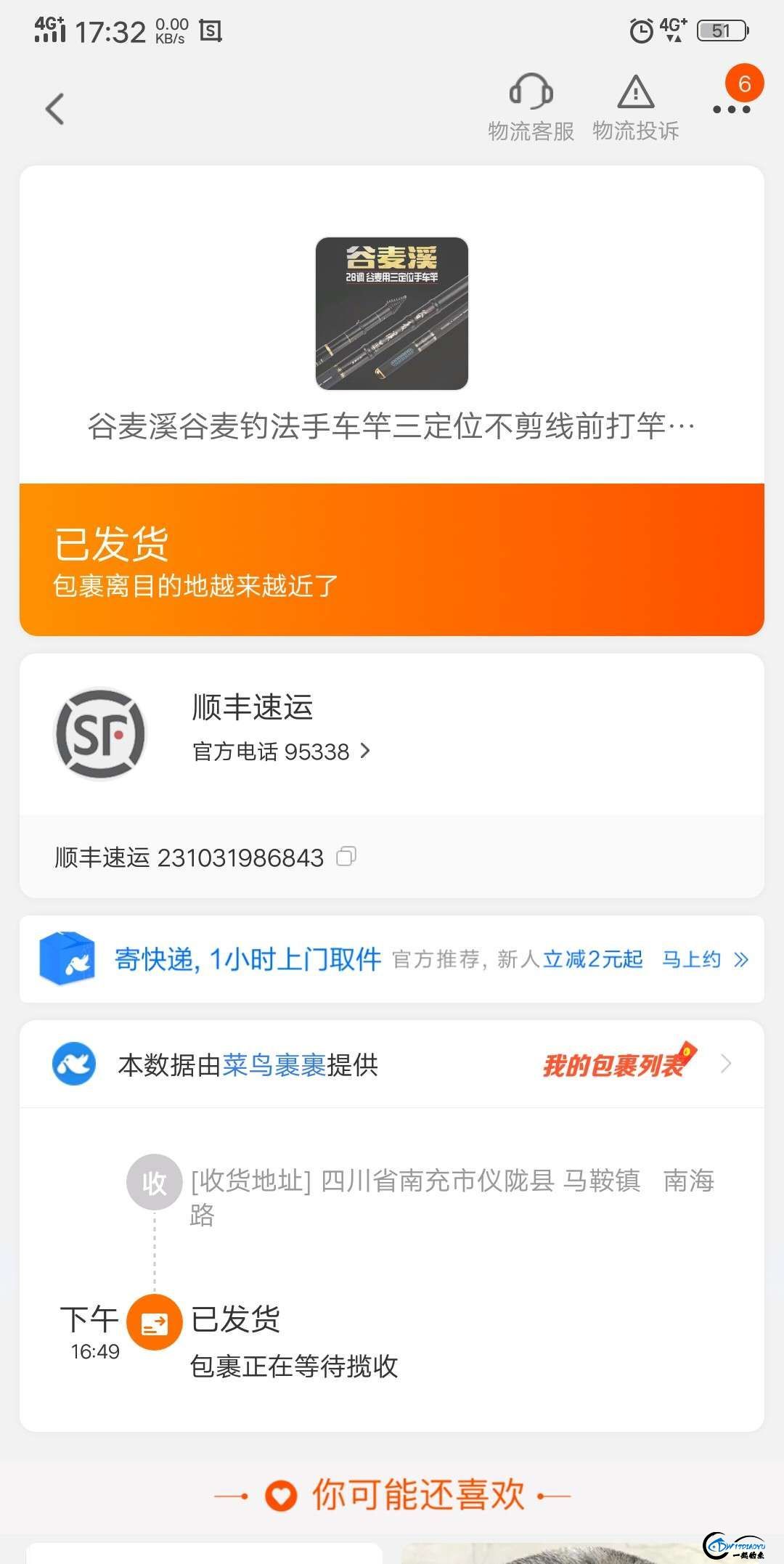
Task: Call 顺丰速运 official phone 95338
Action: (x=282, y=752)
